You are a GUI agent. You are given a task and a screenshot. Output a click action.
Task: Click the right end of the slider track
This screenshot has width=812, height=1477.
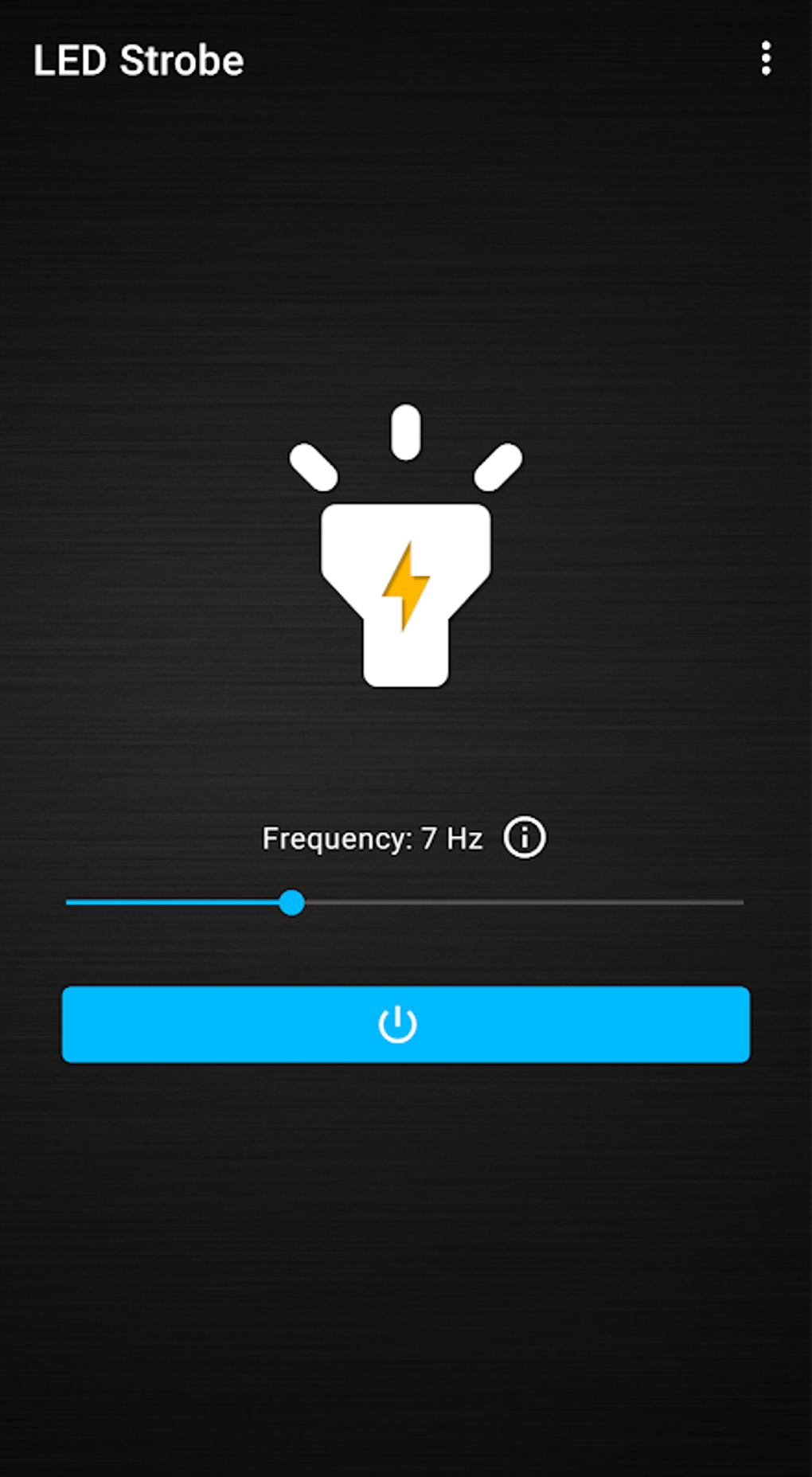(x=739, y=903)
